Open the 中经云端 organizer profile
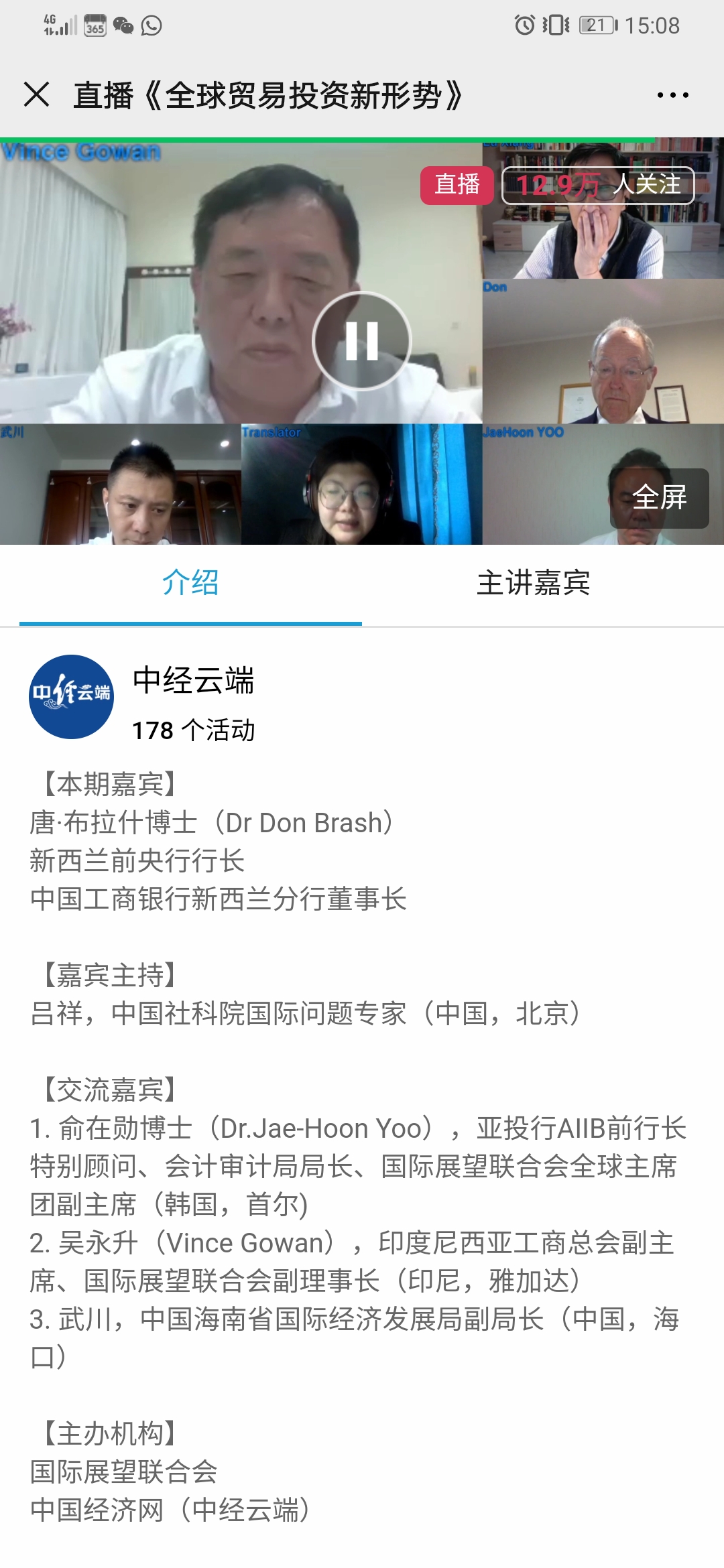Viewport: 724px width, 1568px height. pos(71,697)
